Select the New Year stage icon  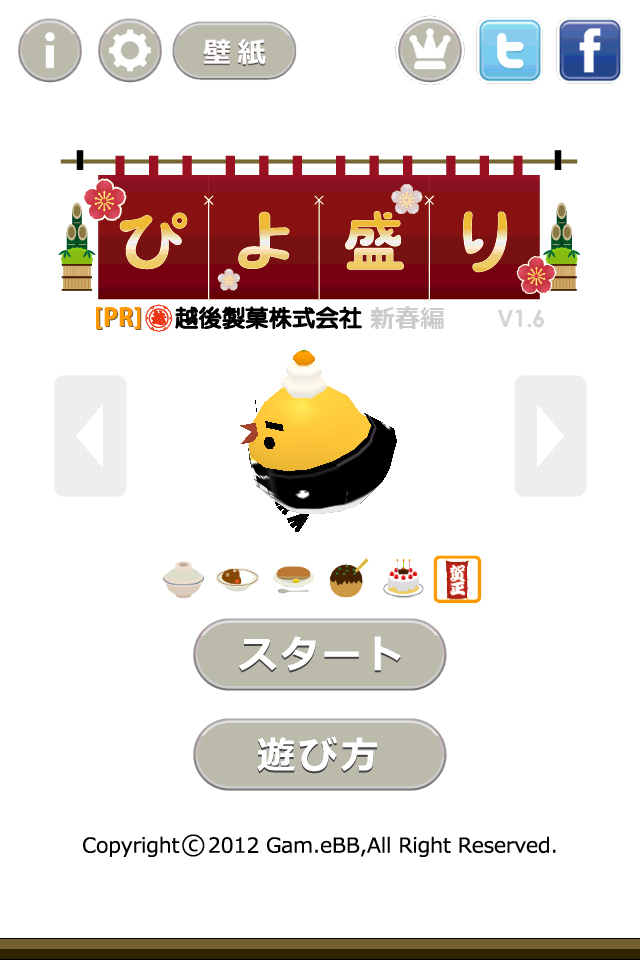pyautogui.click(x=457, y=579)
